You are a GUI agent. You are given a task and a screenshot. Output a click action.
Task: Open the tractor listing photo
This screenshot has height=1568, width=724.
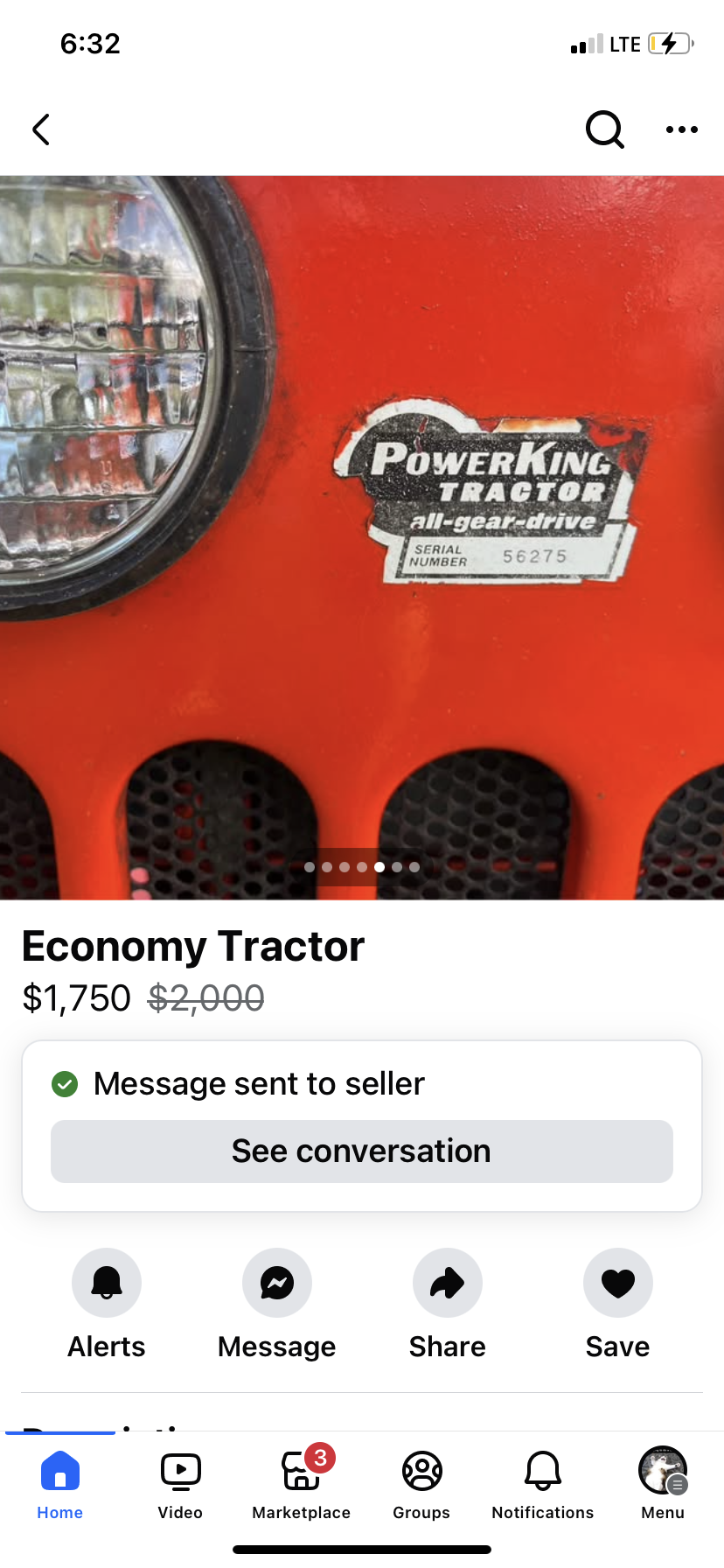362,537
